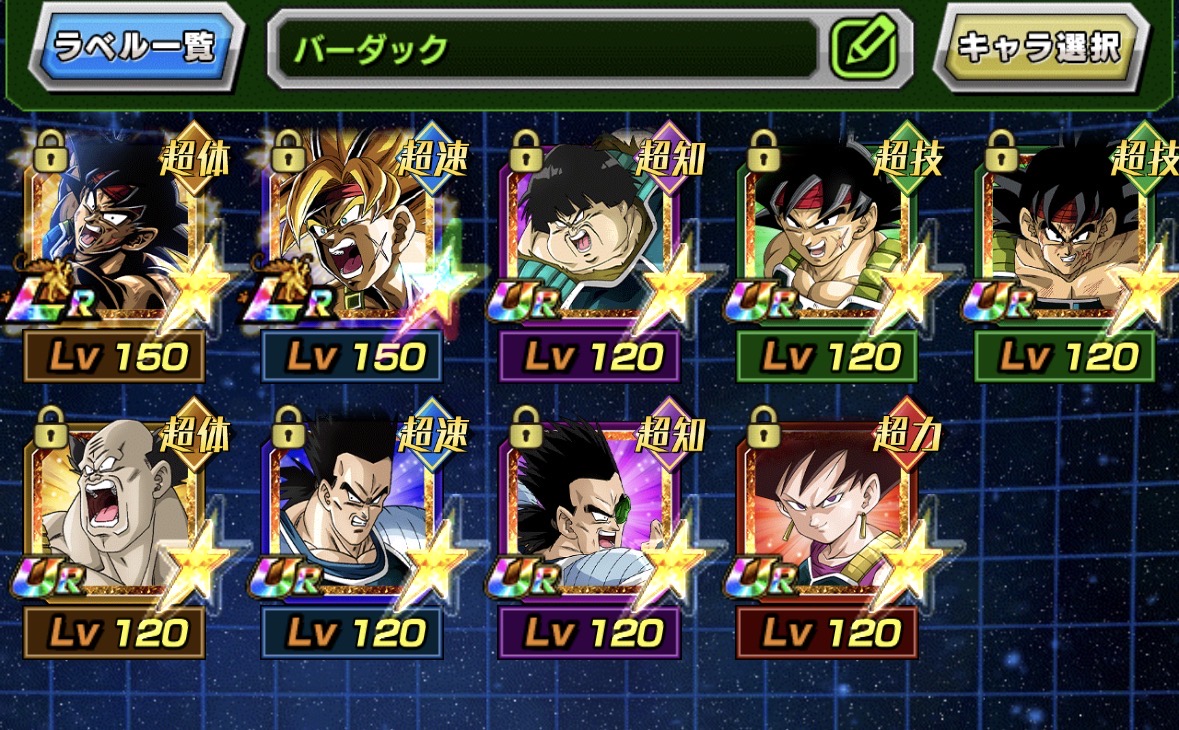Select the 超速 UR Lv 120 character
1179x730 pixels.
pos(351,515)
